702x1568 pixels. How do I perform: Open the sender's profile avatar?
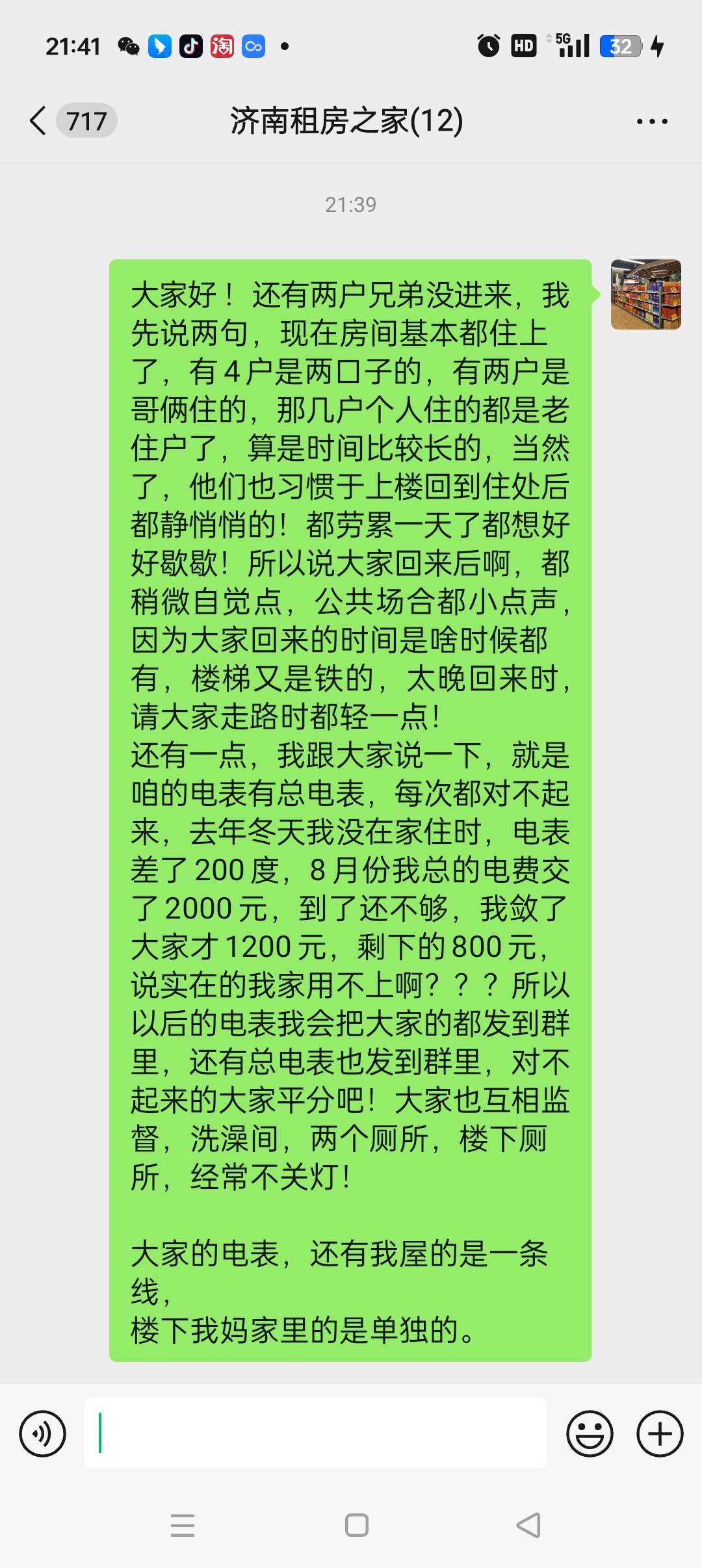point(645,294)
